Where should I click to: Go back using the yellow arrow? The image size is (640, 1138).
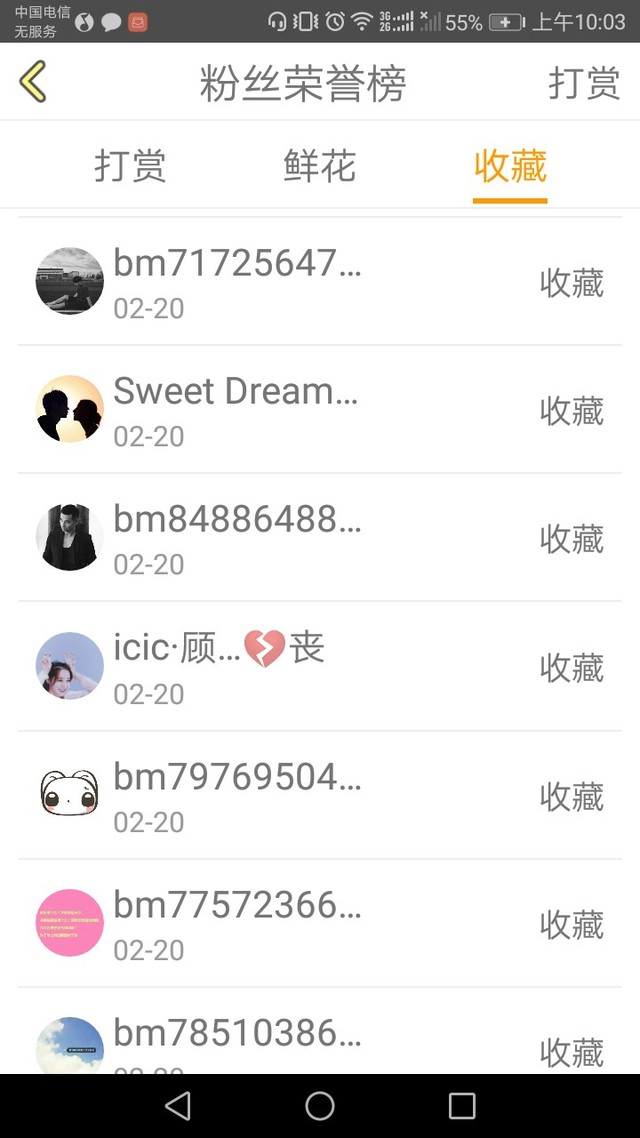(33, 82)
